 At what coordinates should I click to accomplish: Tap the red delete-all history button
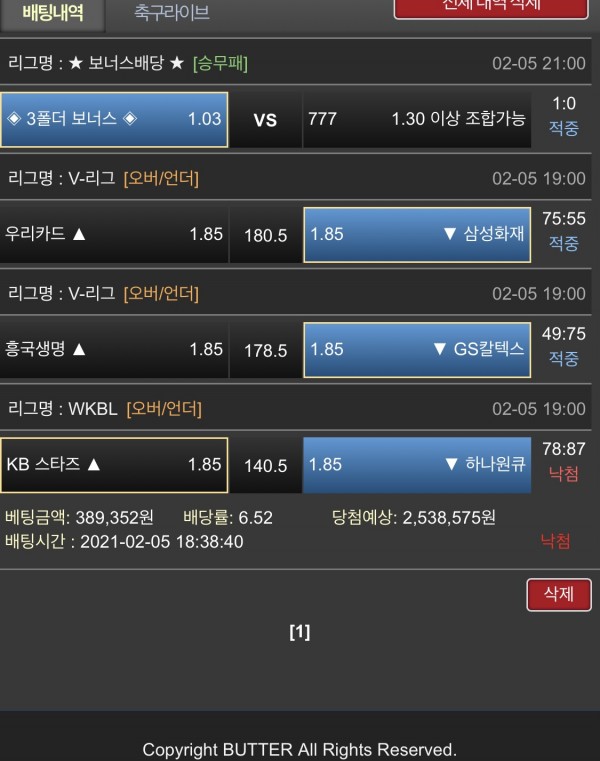click(491, 6)
